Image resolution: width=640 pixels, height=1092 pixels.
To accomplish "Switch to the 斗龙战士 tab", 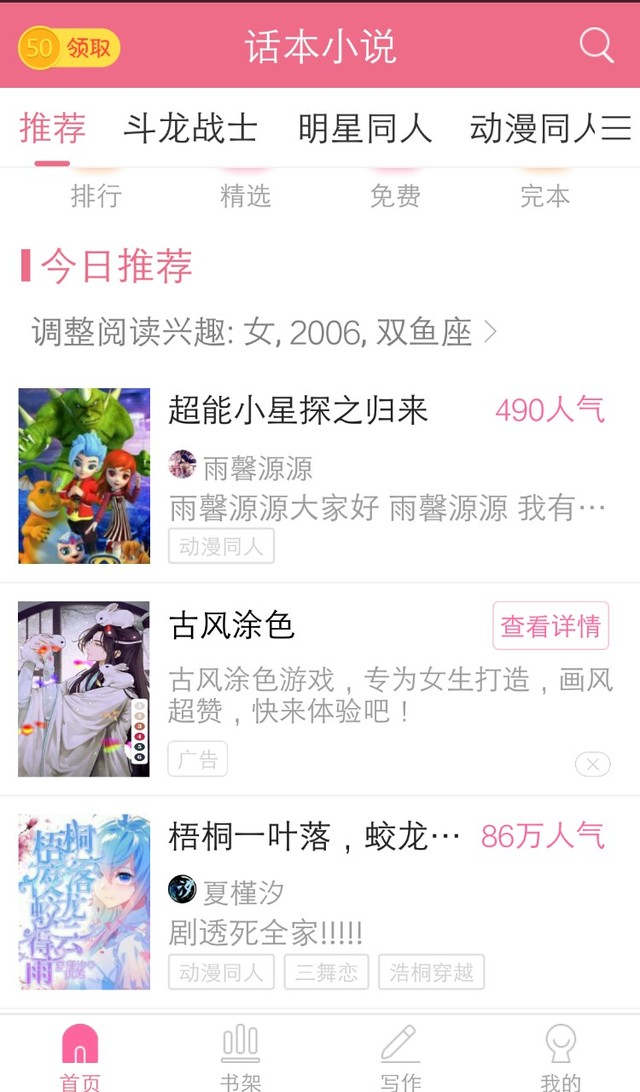I will pyautogui.click(x=191, y=129).
